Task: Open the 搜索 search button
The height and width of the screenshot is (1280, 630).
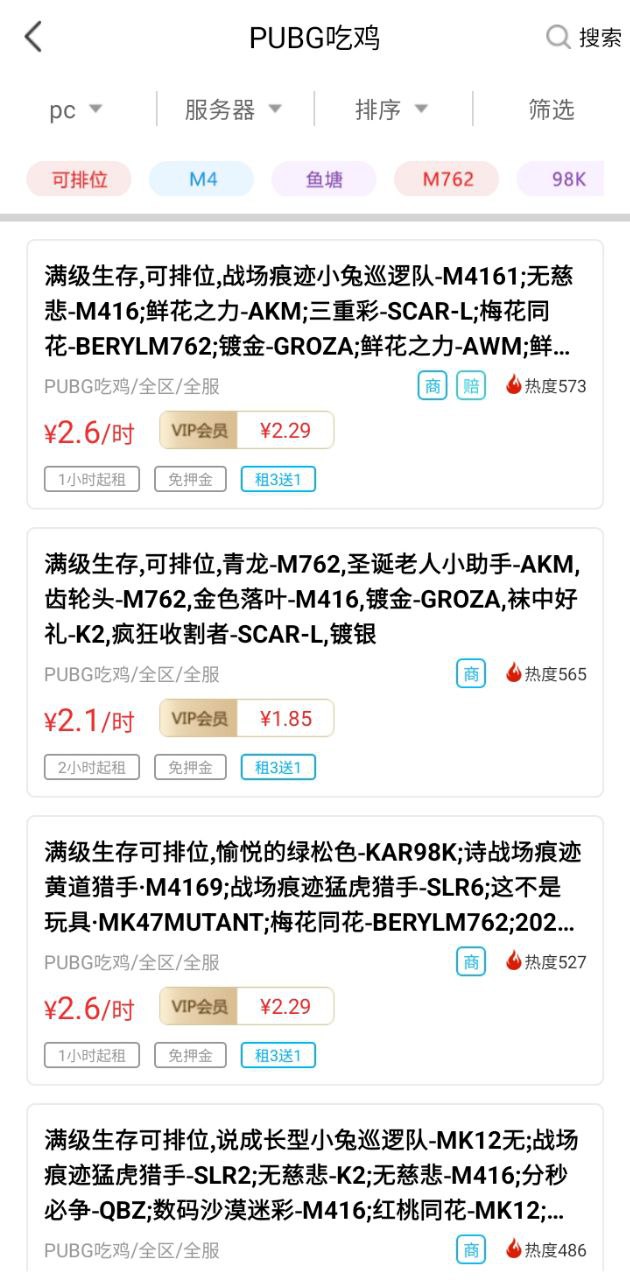Action: [x=584, y=38]
